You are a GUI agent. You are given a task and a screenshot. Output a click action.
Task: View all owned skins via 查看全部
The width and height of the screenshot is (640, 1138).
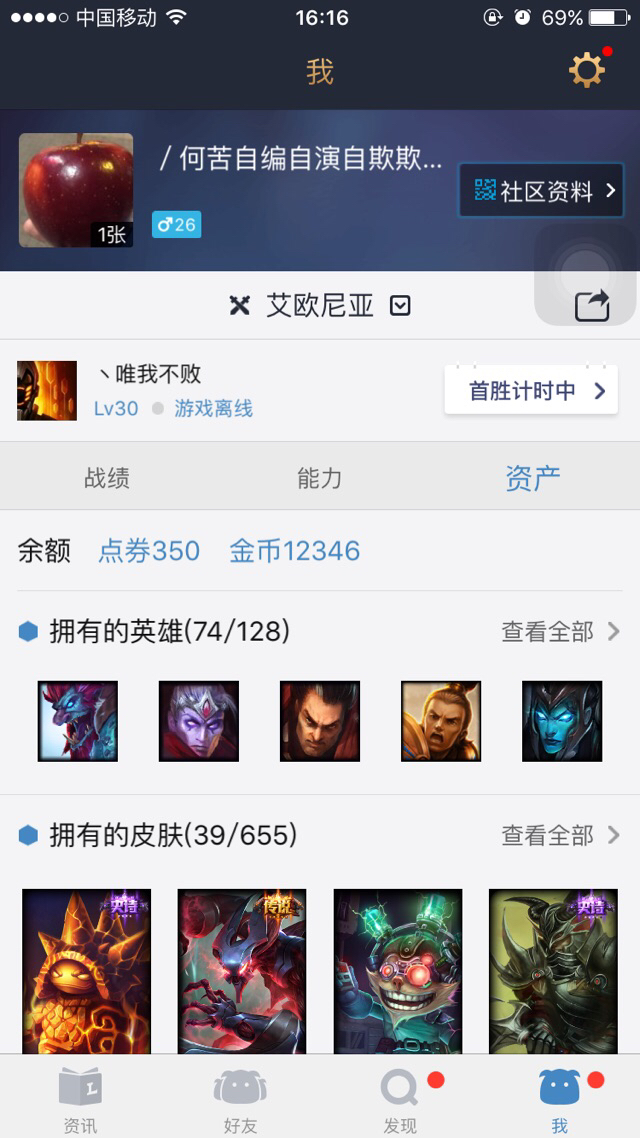(x=560, y=835)
